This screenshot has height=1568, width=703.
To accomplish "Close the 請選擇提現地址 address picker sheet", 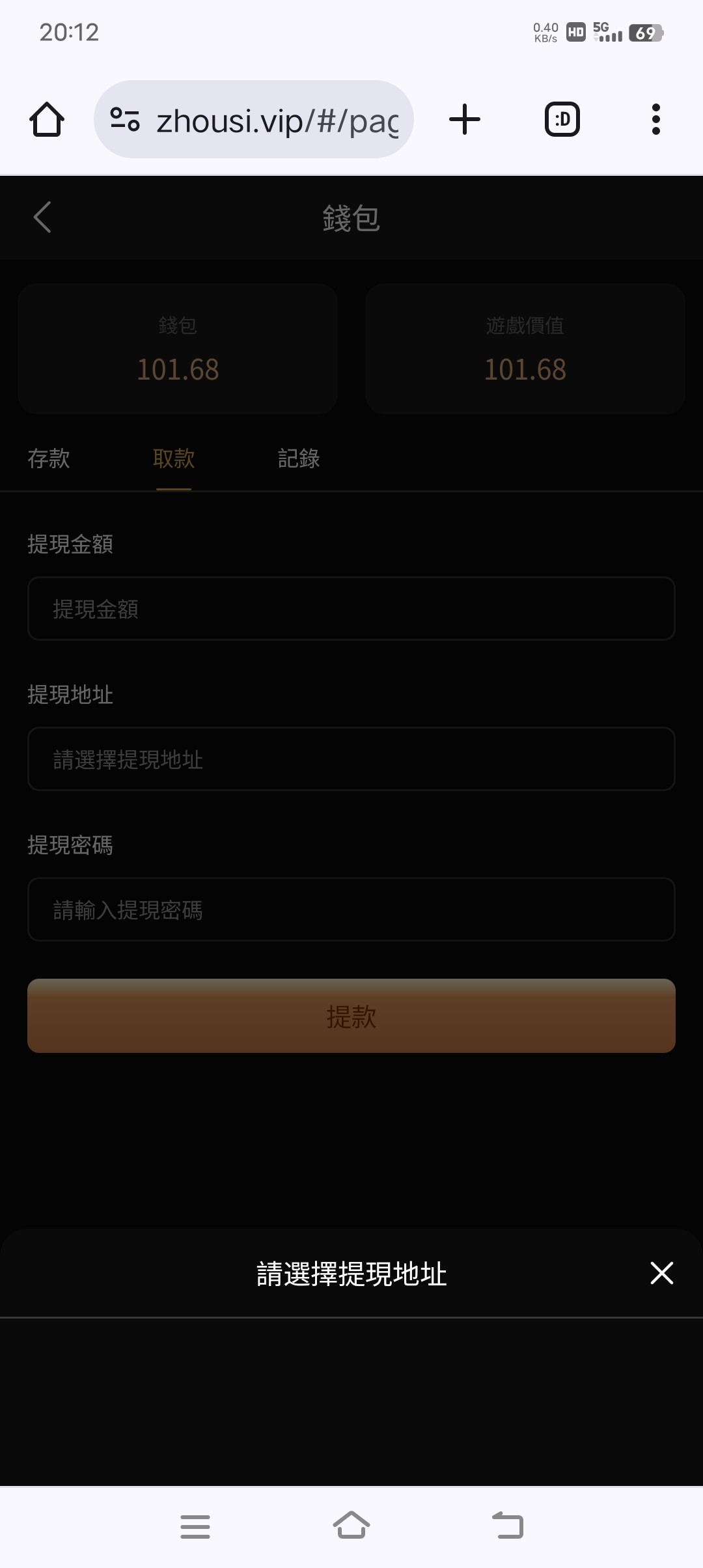I will 661,1273.
